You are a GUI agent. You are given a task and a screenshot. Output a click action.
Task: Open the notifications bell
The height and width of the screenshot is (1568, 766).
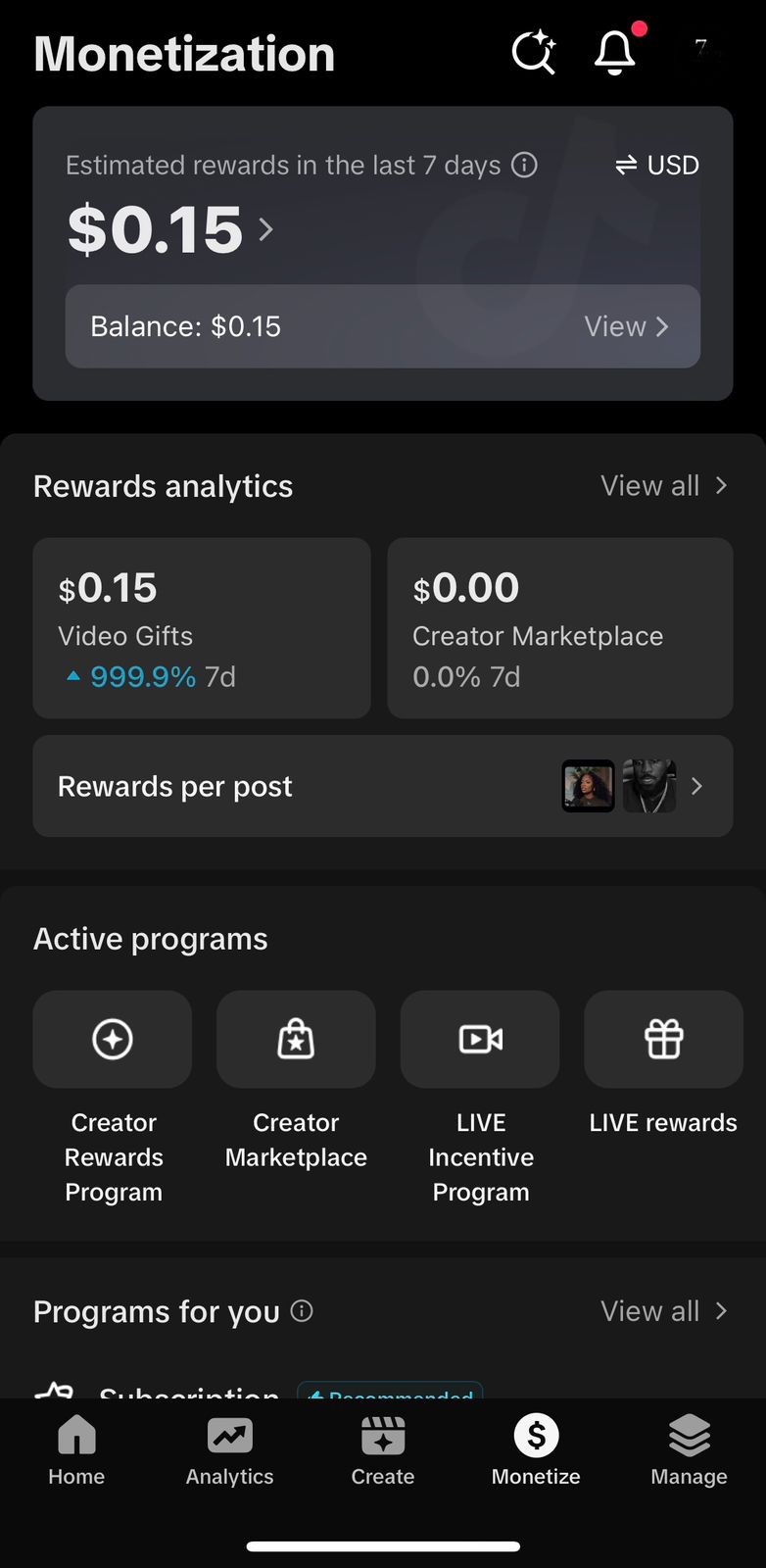click(615, 52)
